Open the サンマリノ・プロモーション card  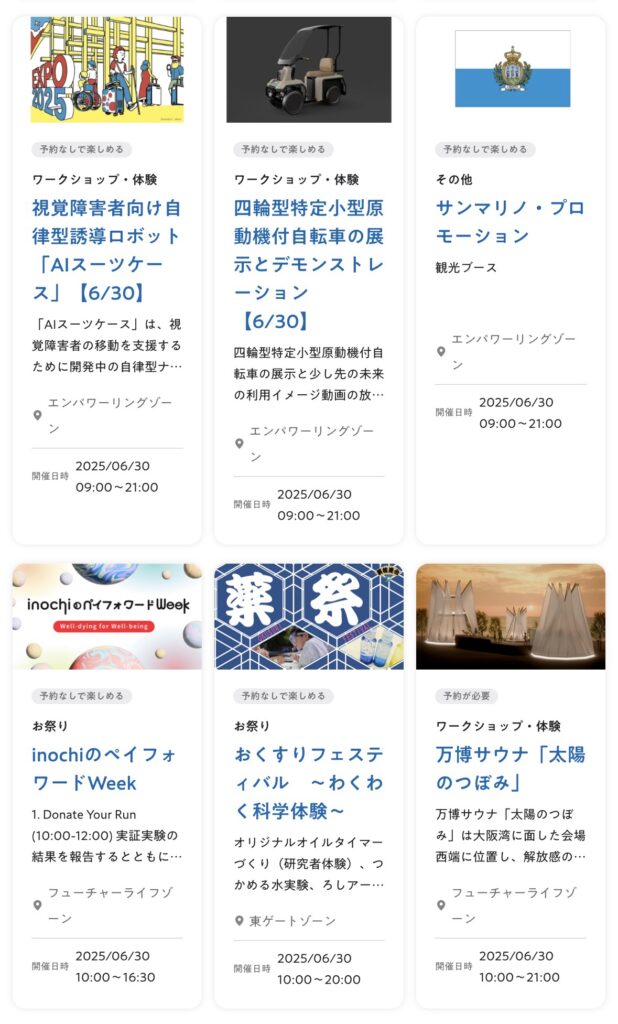click(510, 222)
